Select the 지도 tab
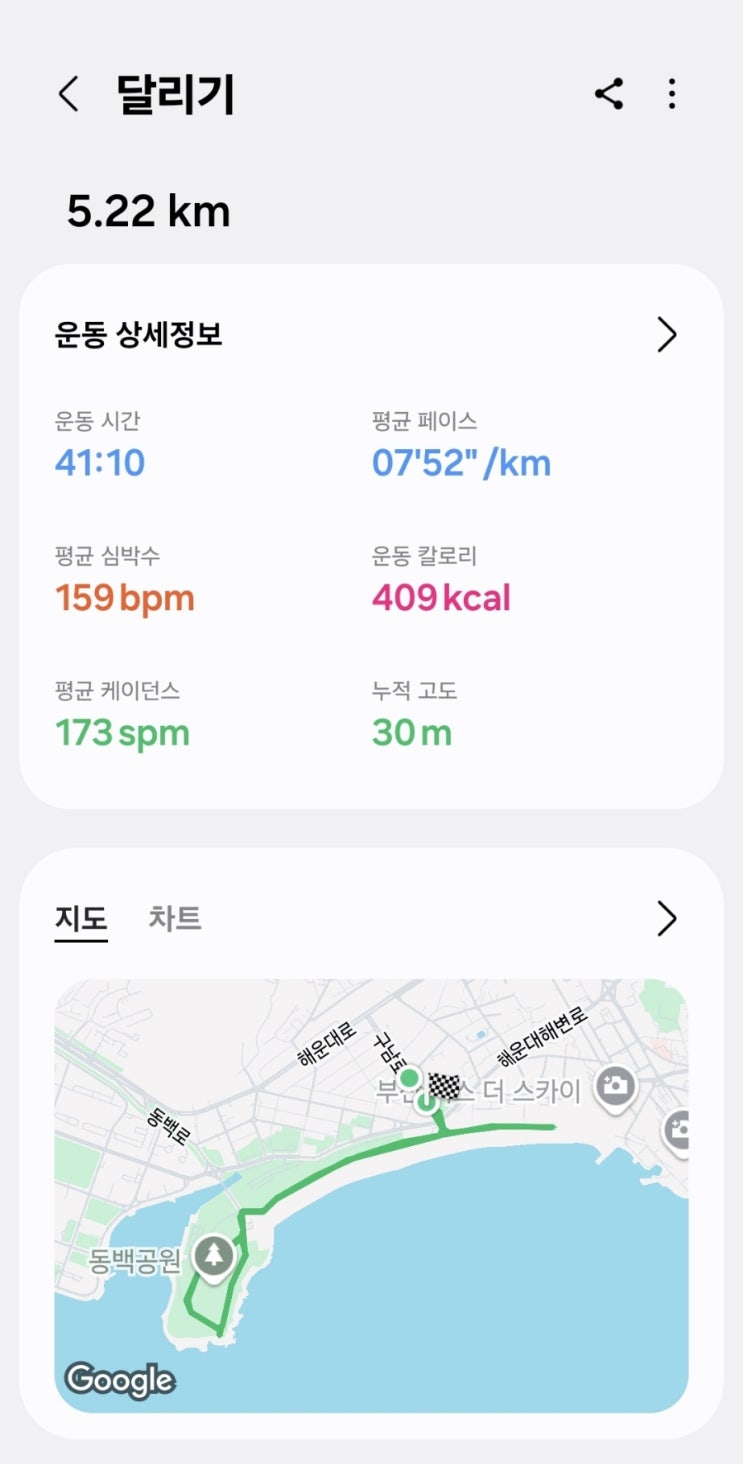Screen dimensions: 743x1464 pos(81,918)
